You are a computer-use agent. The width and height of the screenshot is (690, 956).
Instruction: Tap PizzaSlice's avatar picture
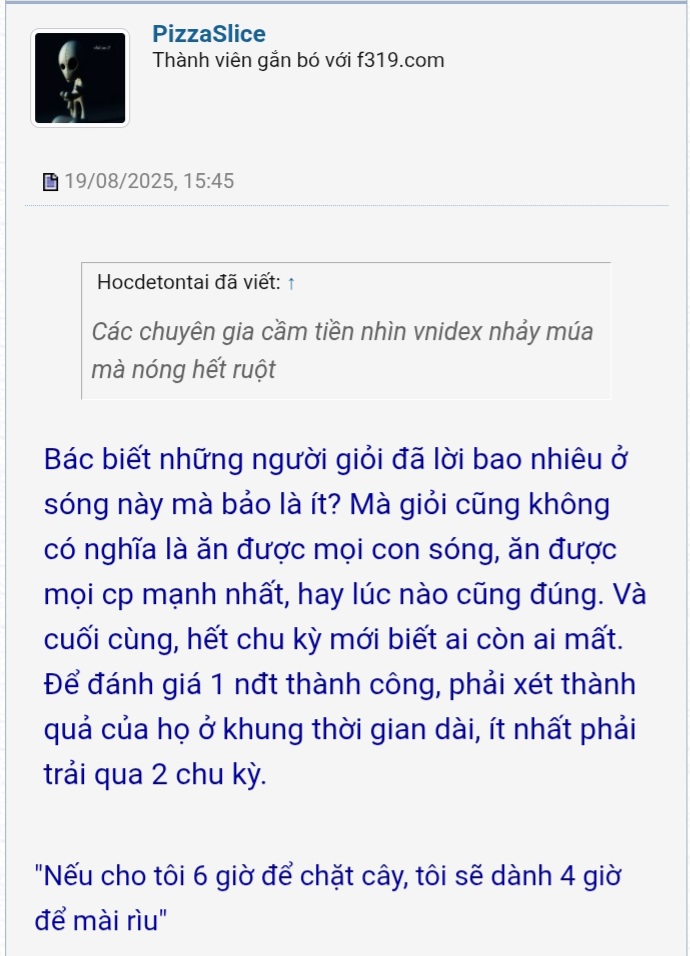click(x=80, y=78)
